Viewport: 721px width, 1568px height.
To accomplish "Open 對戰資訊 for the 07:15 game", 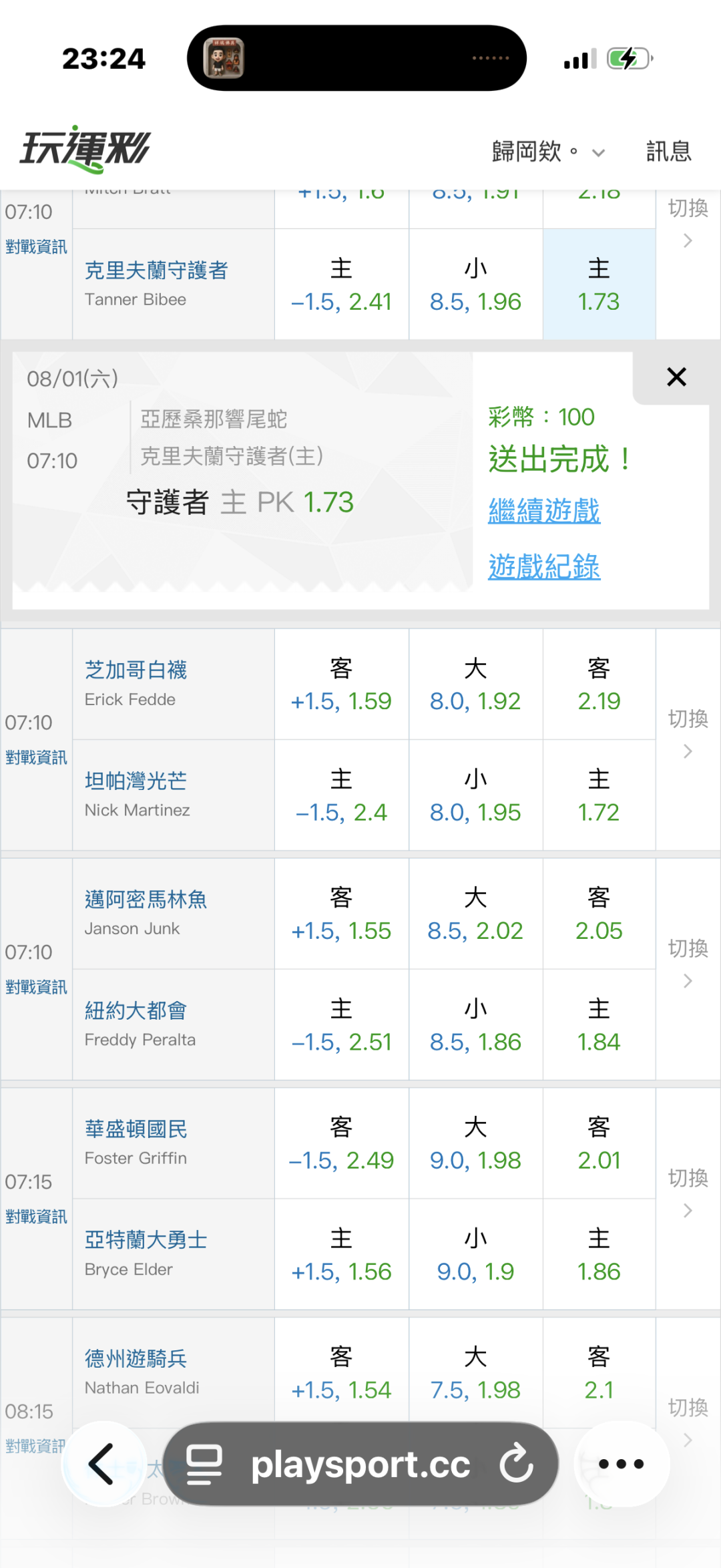I will click(x=36, y=1217).
